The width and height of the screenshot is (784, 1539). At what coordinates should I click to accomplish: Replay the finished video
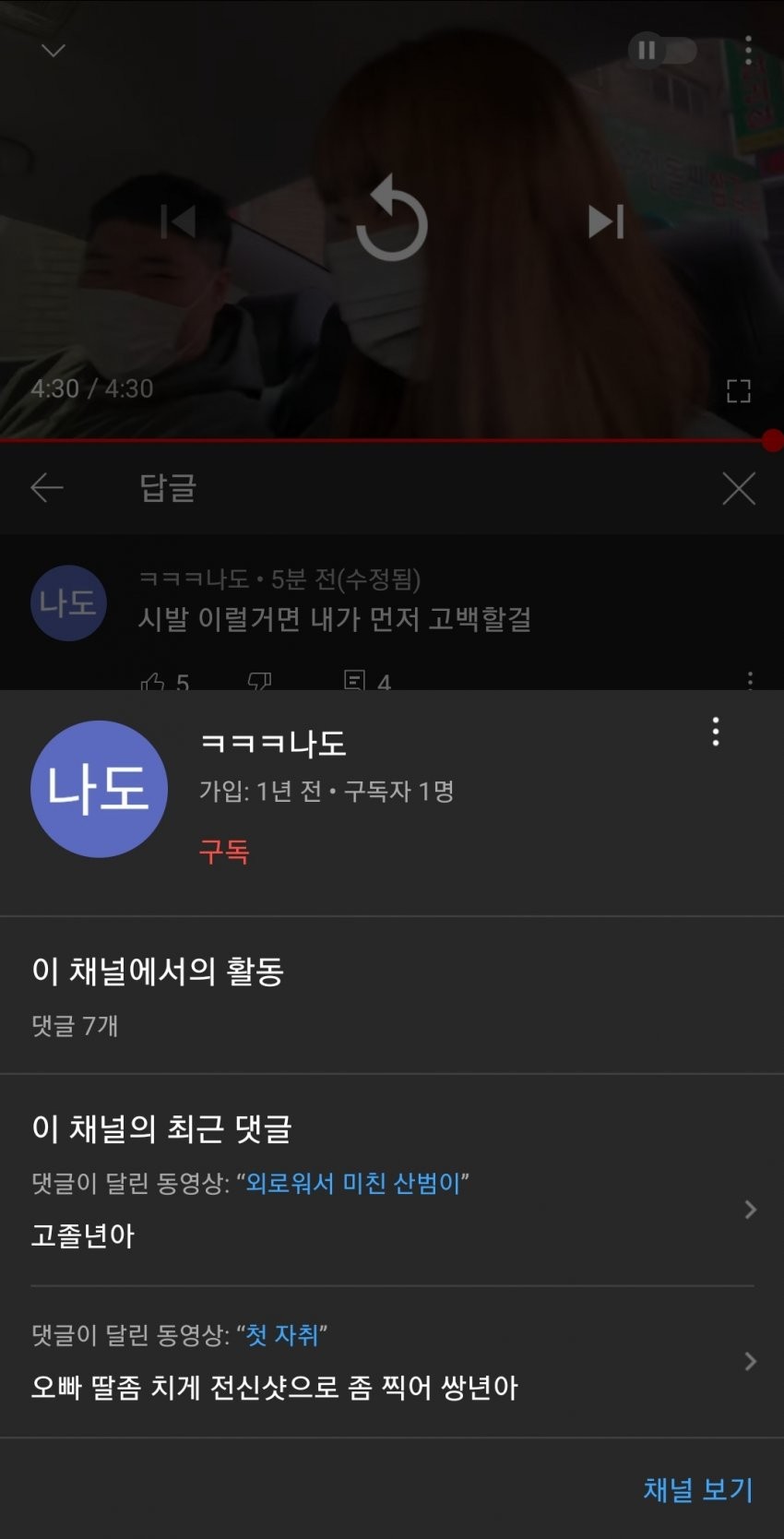click(392, 220)
